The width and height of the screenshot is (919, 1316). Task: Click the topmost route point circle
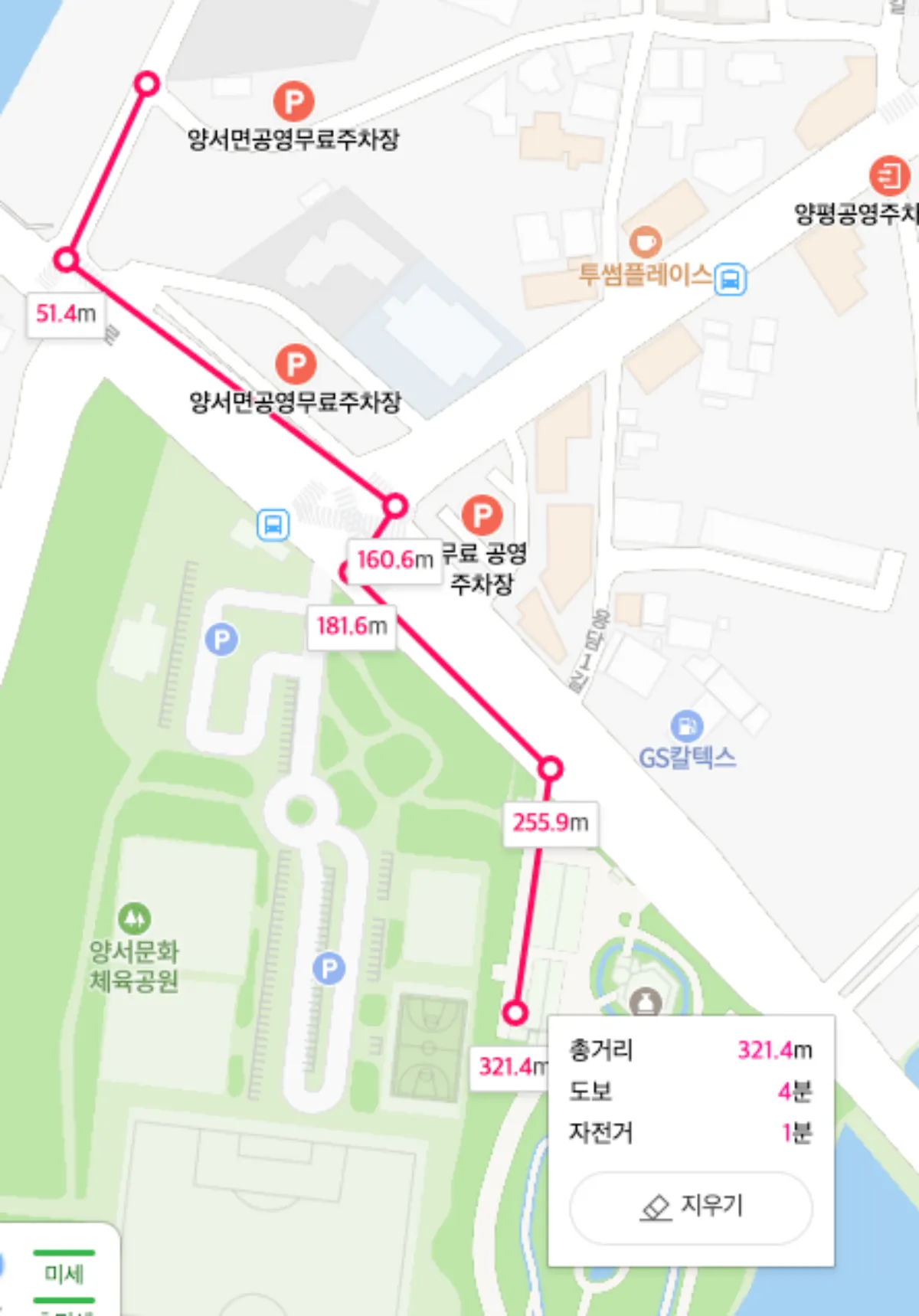[x=146, y=83]
